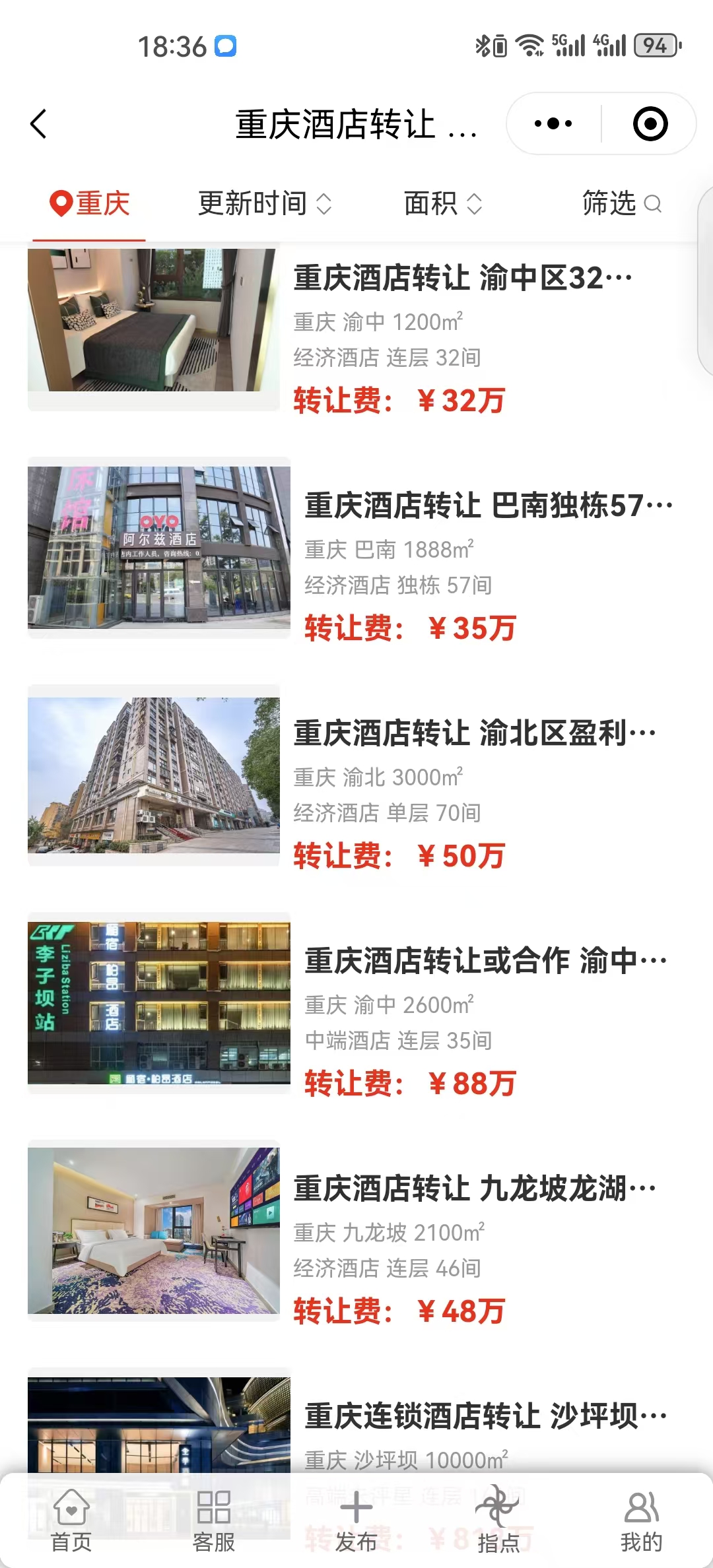Sort listings by 更新时间
The image size is (713, 1568).
click(x=264, y=203)
